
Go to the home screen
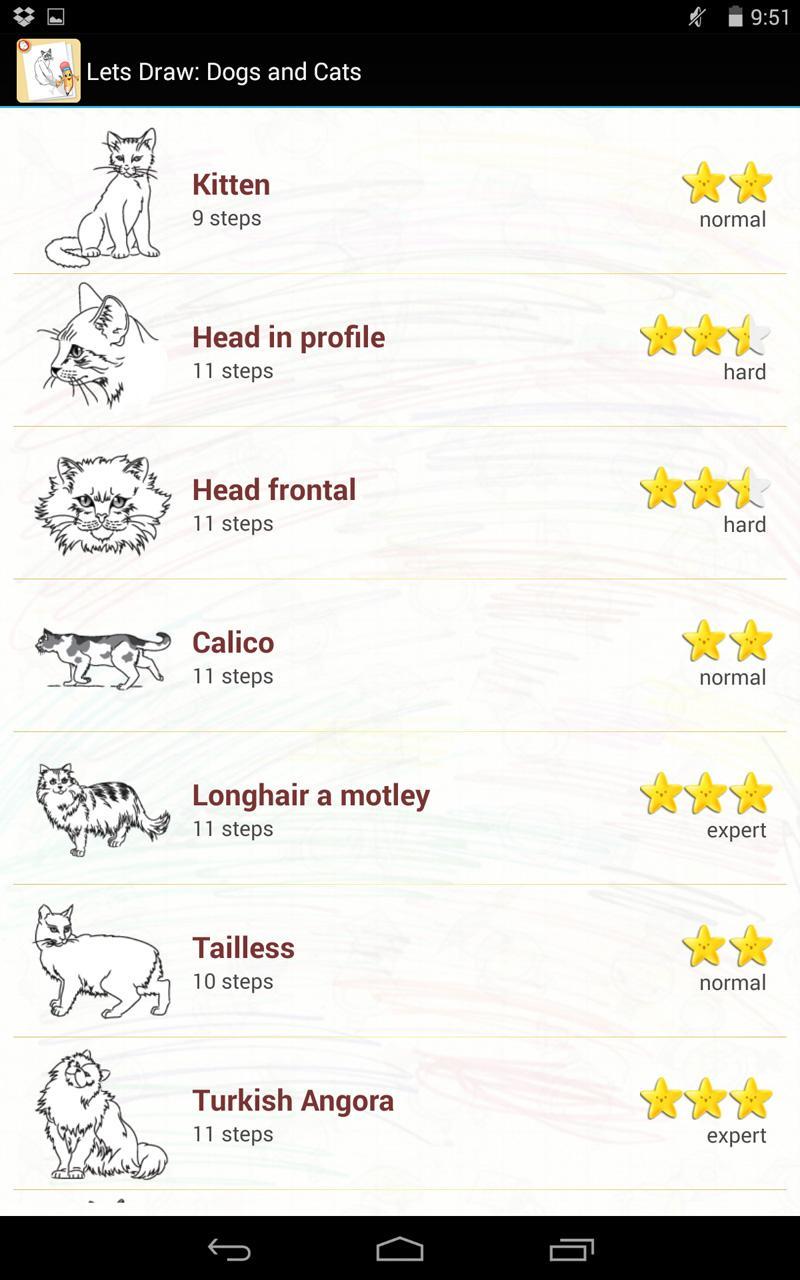400,1249
